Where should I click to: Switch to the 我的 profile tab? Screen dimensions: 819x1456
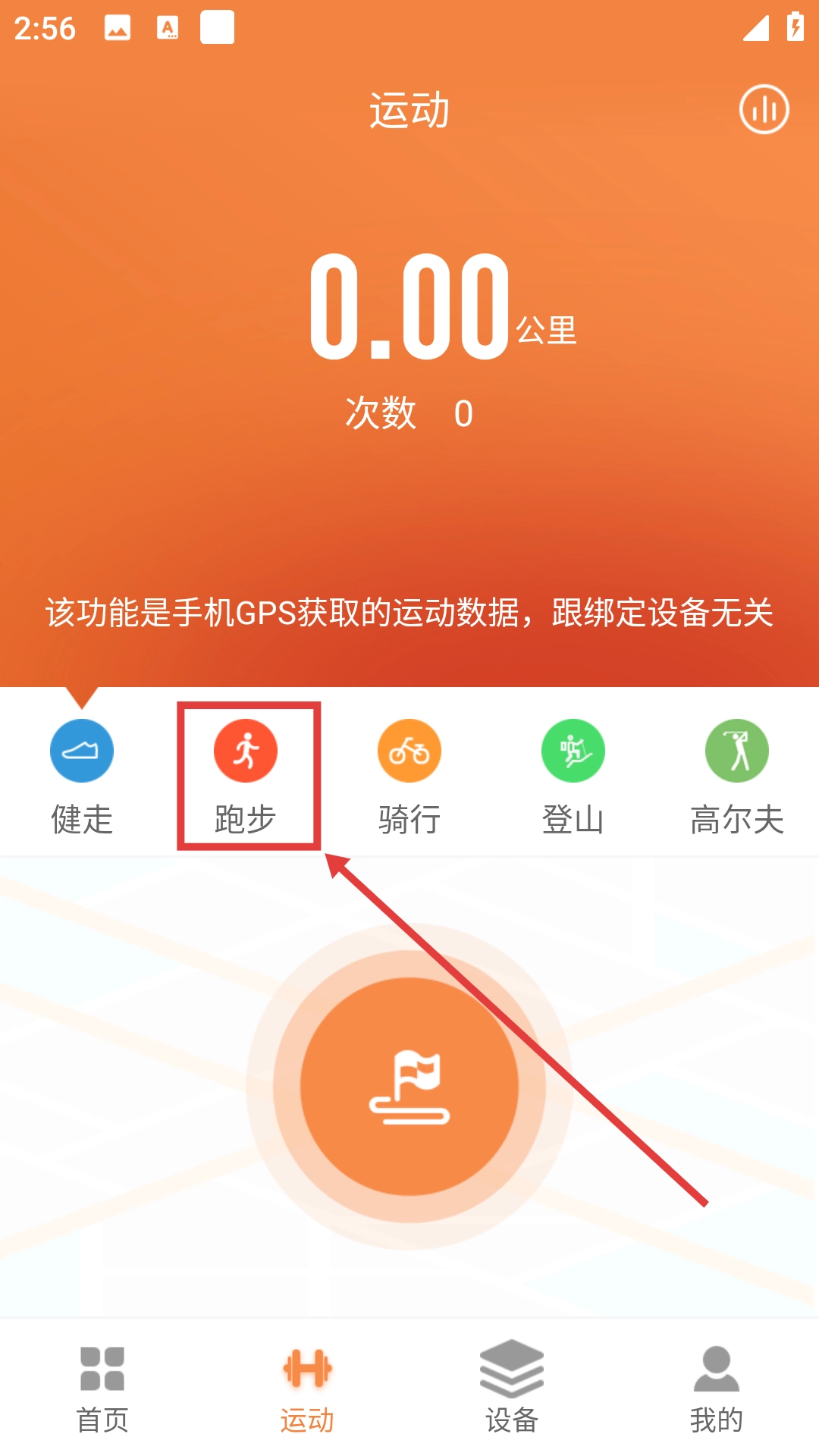coord(717,1388)
